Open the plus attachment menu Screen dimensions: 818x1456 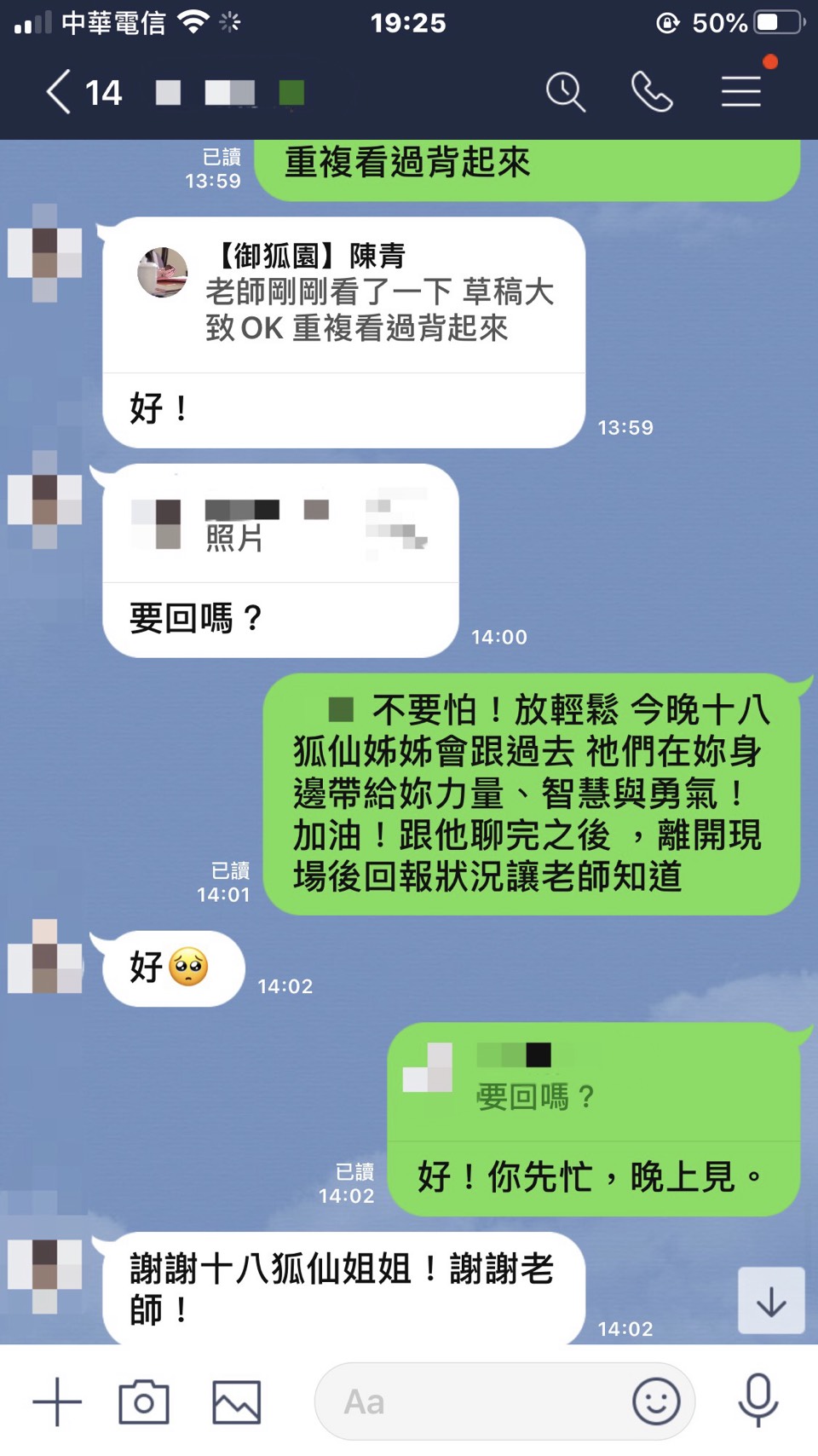click(x=57, y=1401)
